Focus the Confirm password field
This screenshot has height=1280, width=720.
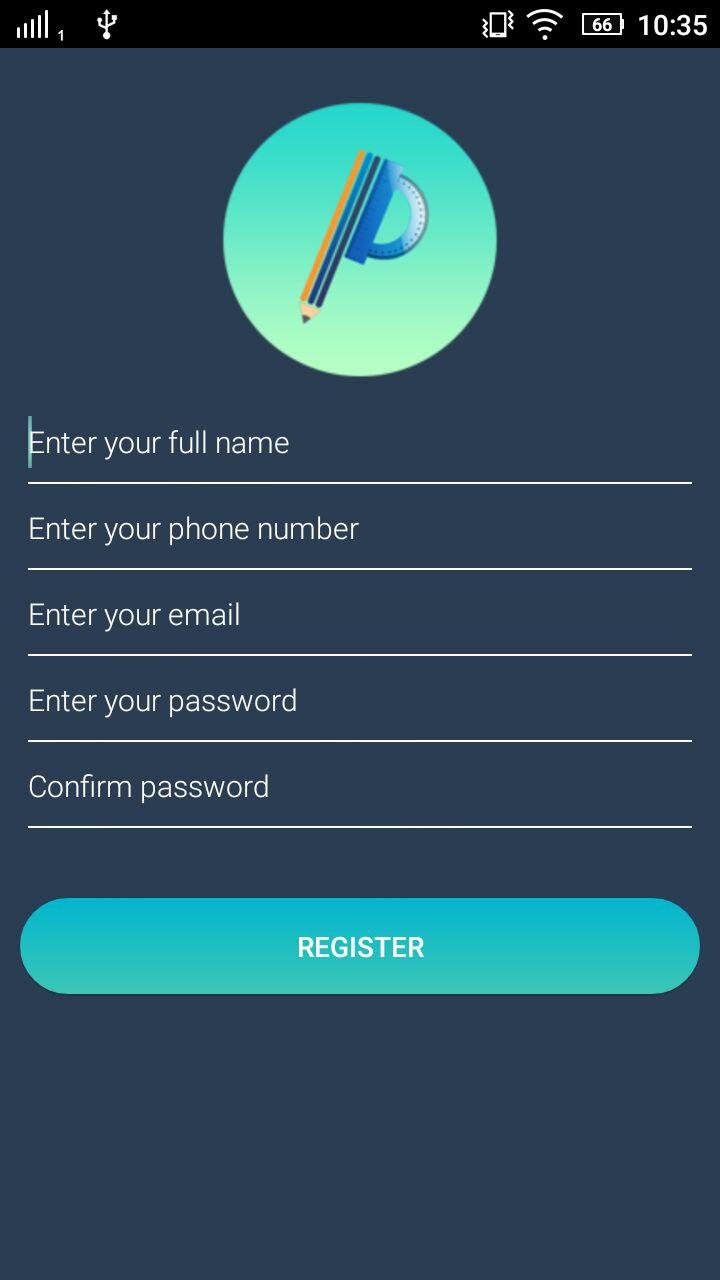pyautogui.click(x=360, y=787)
